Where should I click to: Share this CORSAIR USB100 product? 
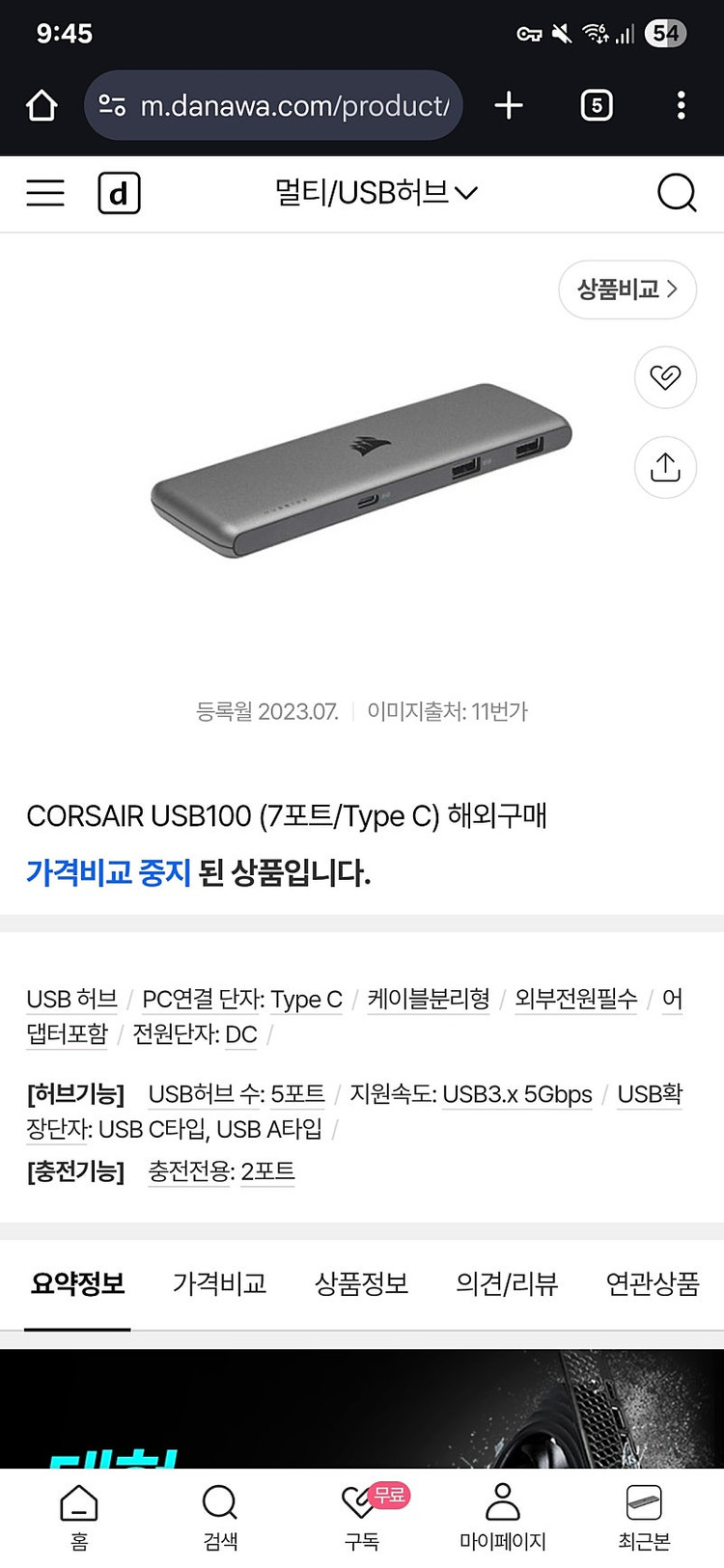665,467
